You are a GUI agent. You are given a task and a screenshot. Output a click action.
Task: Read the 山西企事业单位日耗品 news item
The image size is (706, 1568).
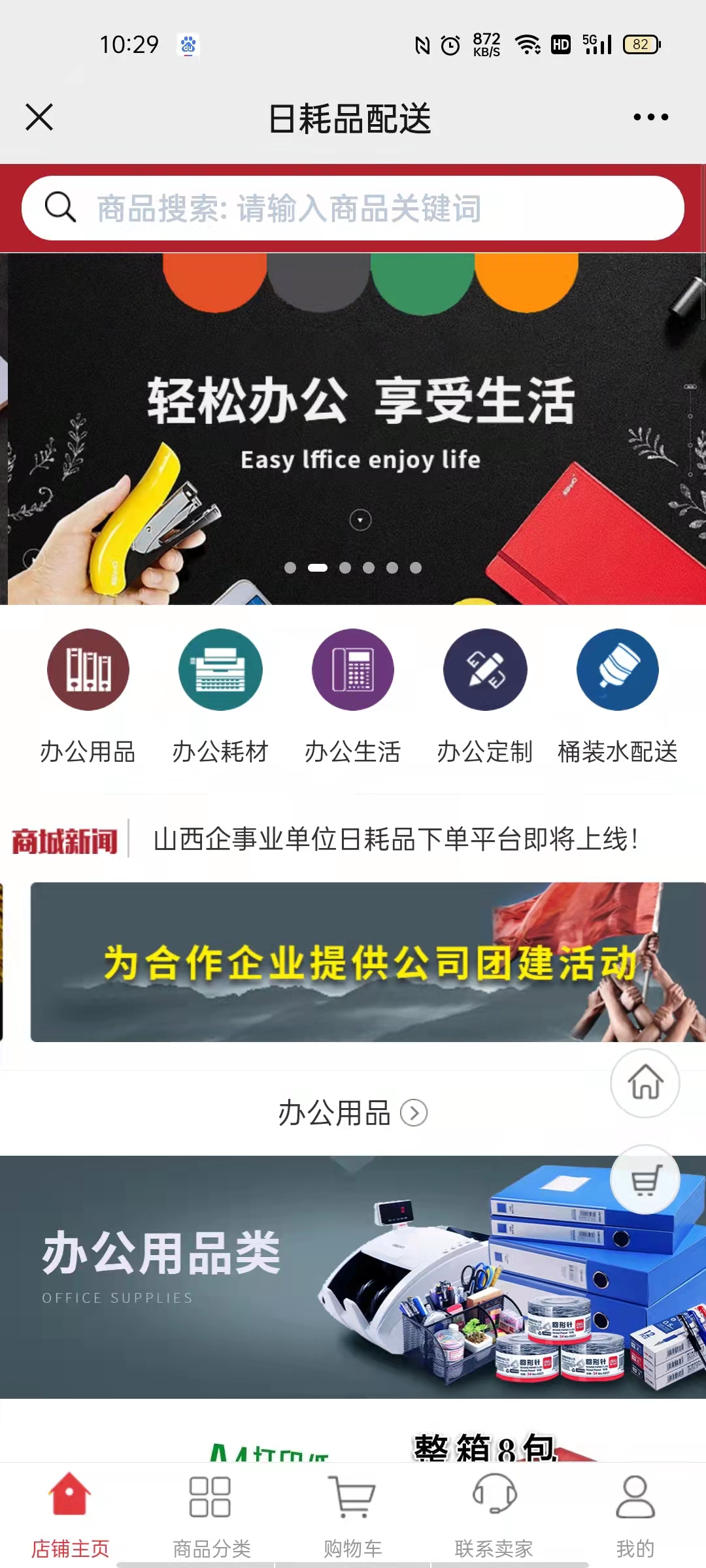coord(395,839)
